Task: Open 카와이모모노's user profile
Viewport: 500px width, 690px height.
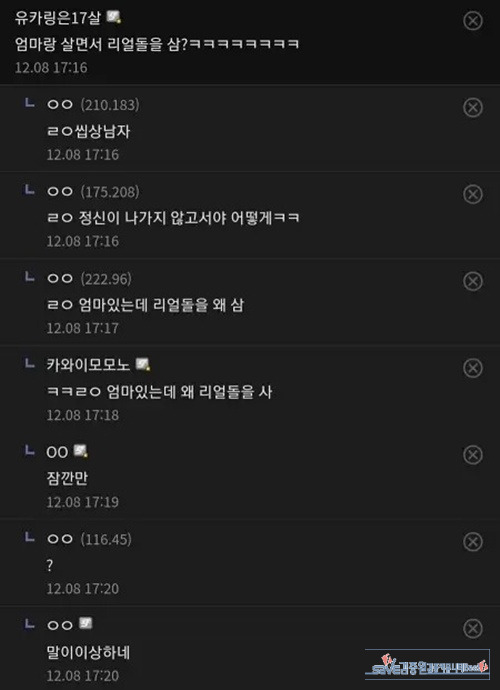Action: (x=88, y=365)
